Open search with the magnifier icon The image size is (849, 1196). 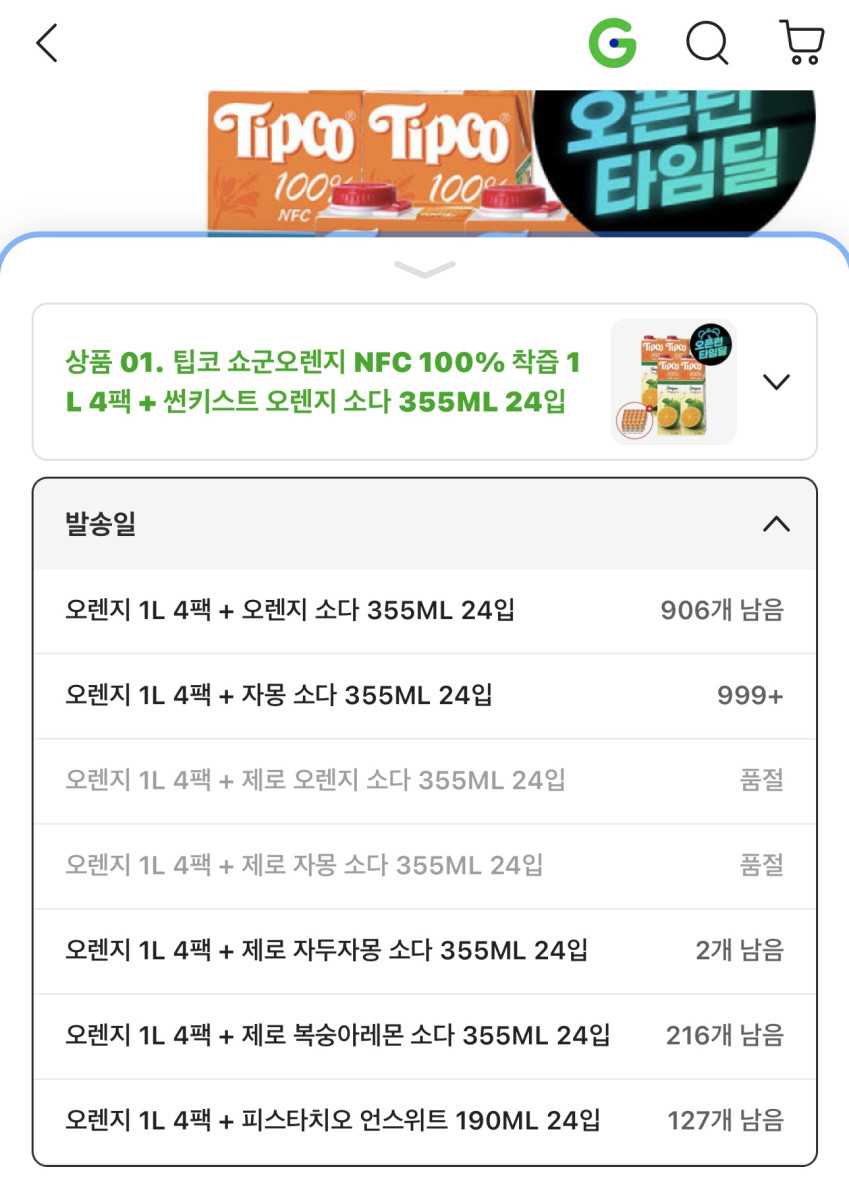pos(707,43)
